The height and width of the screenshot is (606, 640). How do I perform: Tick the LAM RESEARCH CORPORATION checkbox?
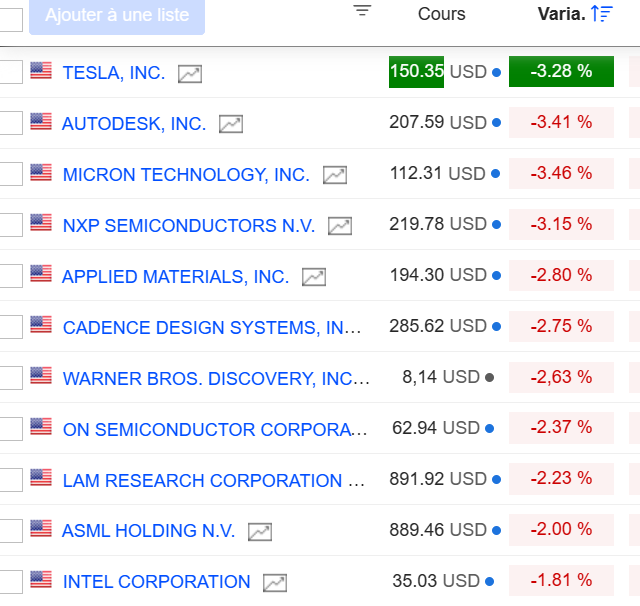point(10,480)
